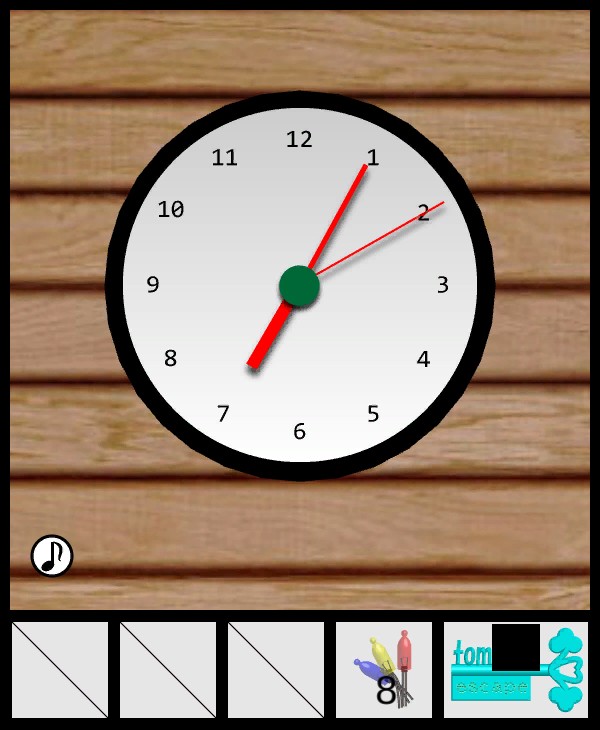Image resolution: width=600 pixels, height=730 pixels.
Task: Tap the tom escape key logo button
Action: tap(516, 669)
